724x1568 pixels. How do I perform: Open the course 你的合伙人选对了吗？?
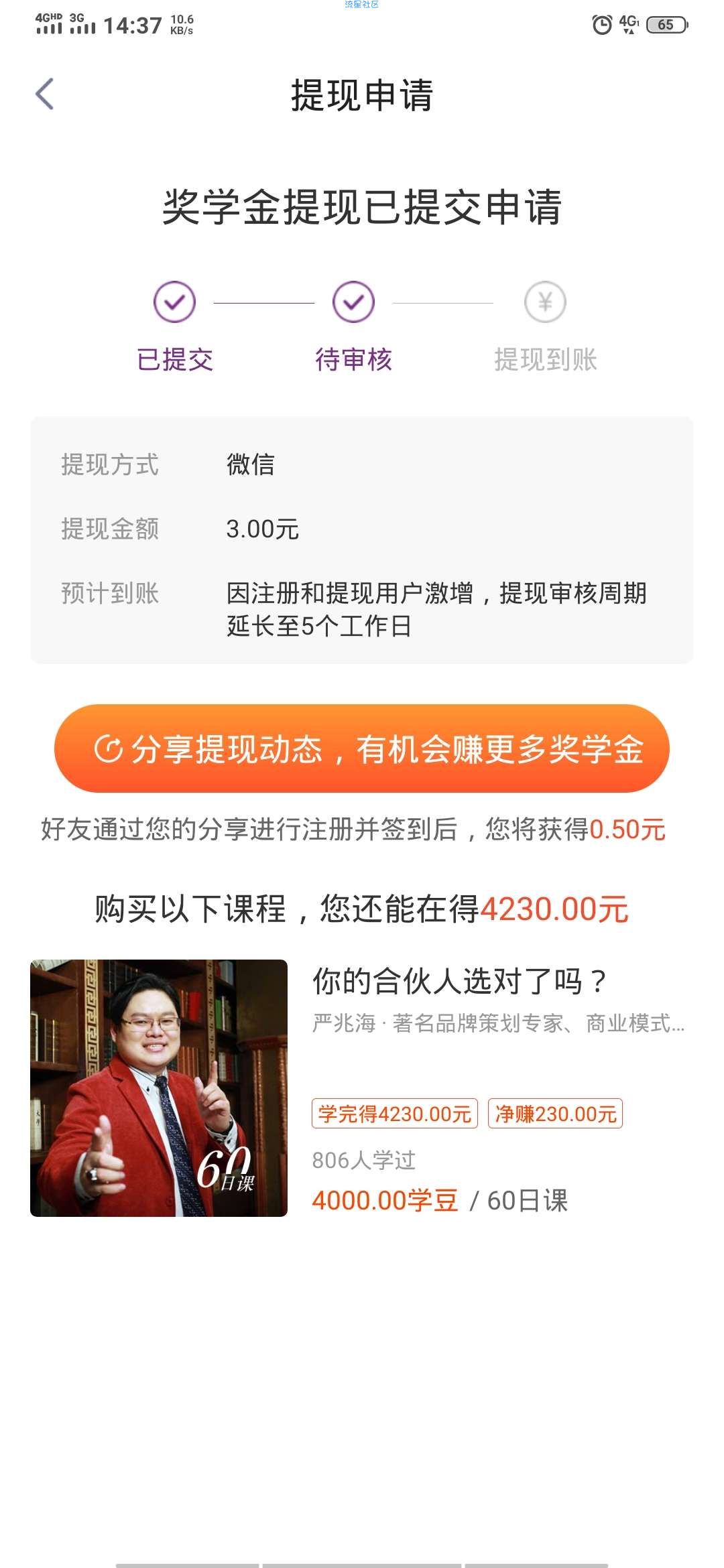click(x=460, y=982)
